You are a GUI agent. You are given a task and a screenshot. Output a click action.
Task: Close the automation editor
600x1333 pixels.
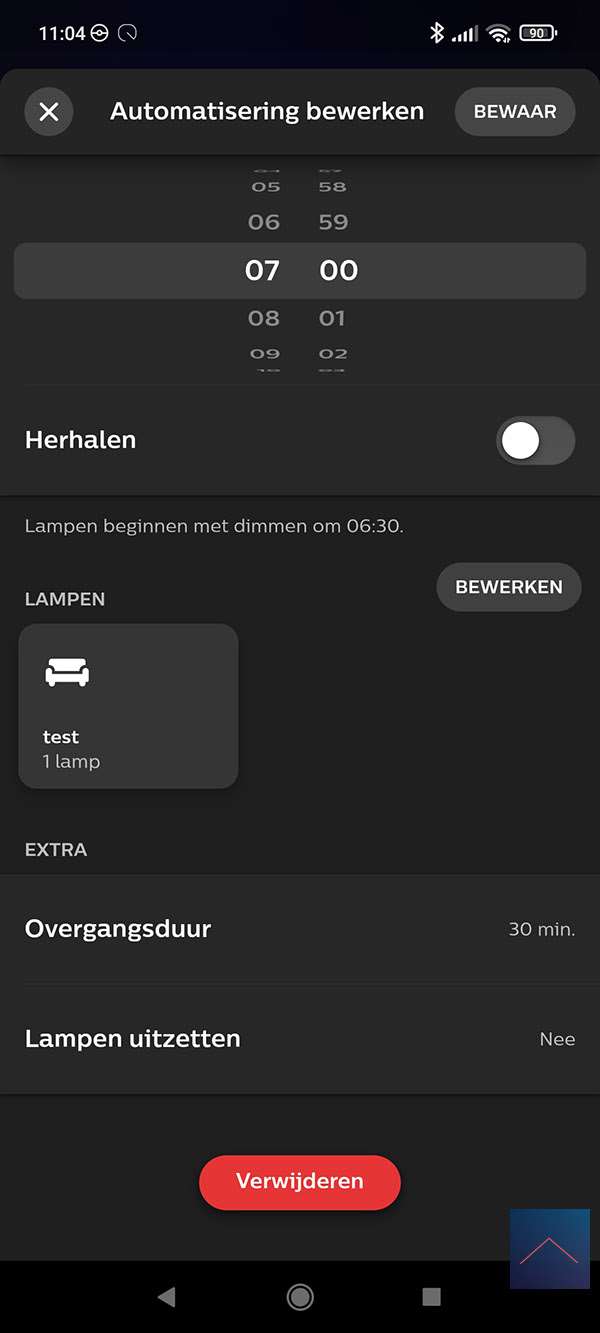(x=48, y=112)
